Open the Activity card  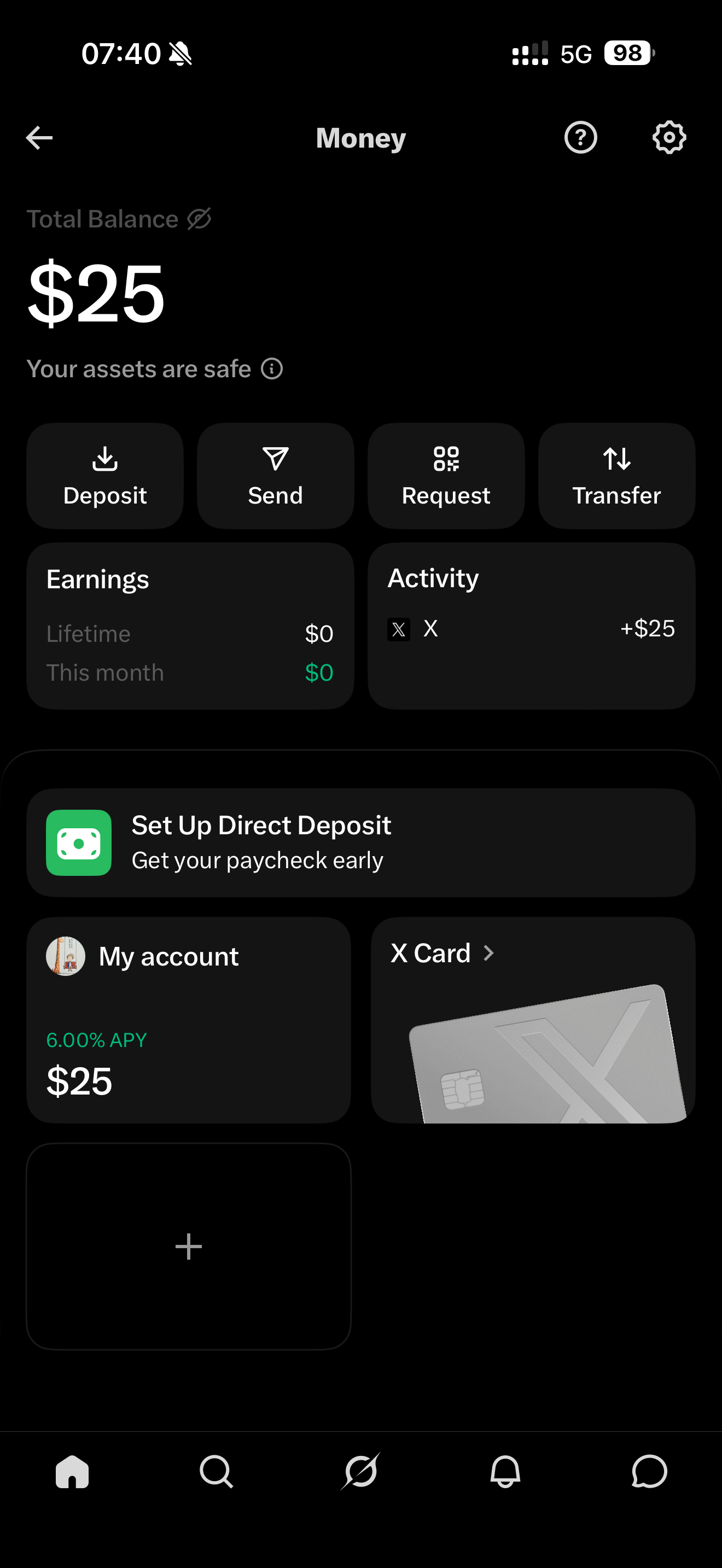point(532,626)
